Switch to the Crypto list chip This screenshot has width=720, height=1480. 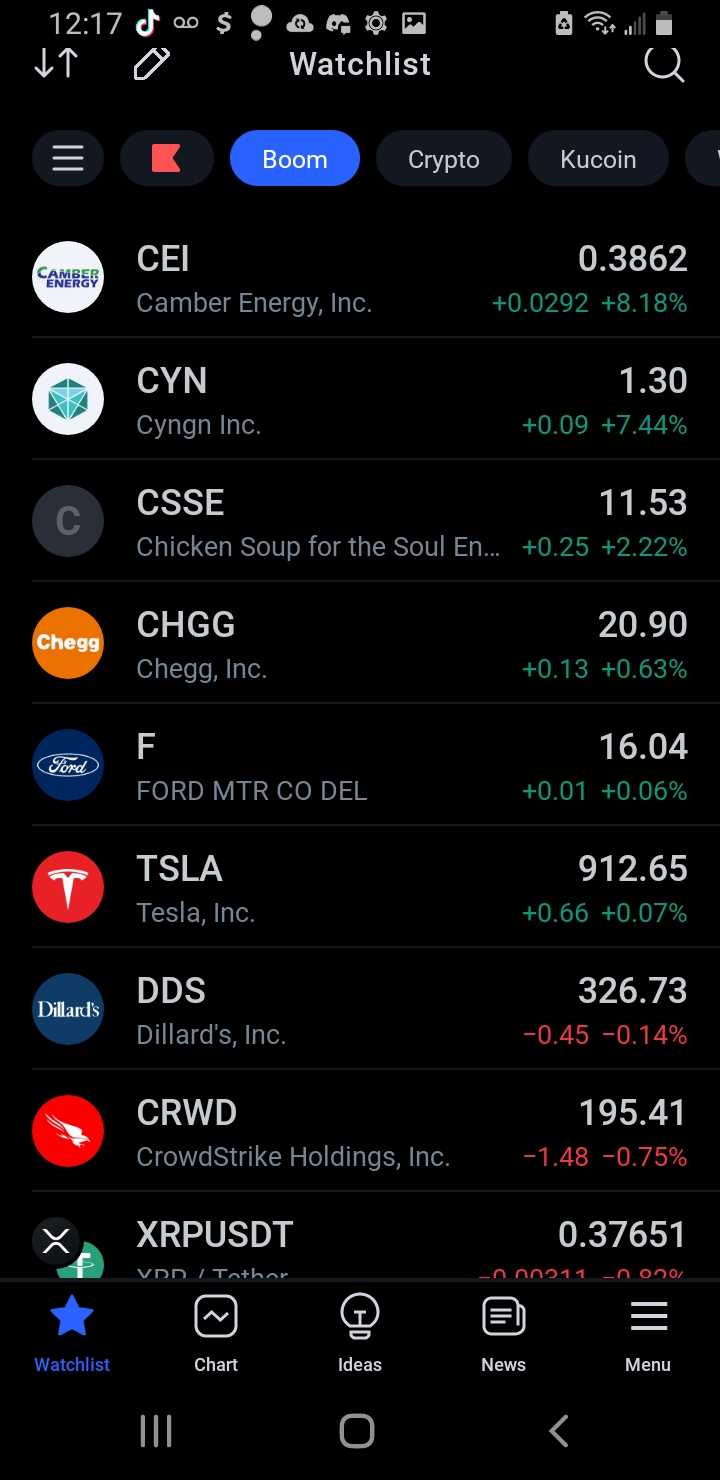tap(443, 159)
